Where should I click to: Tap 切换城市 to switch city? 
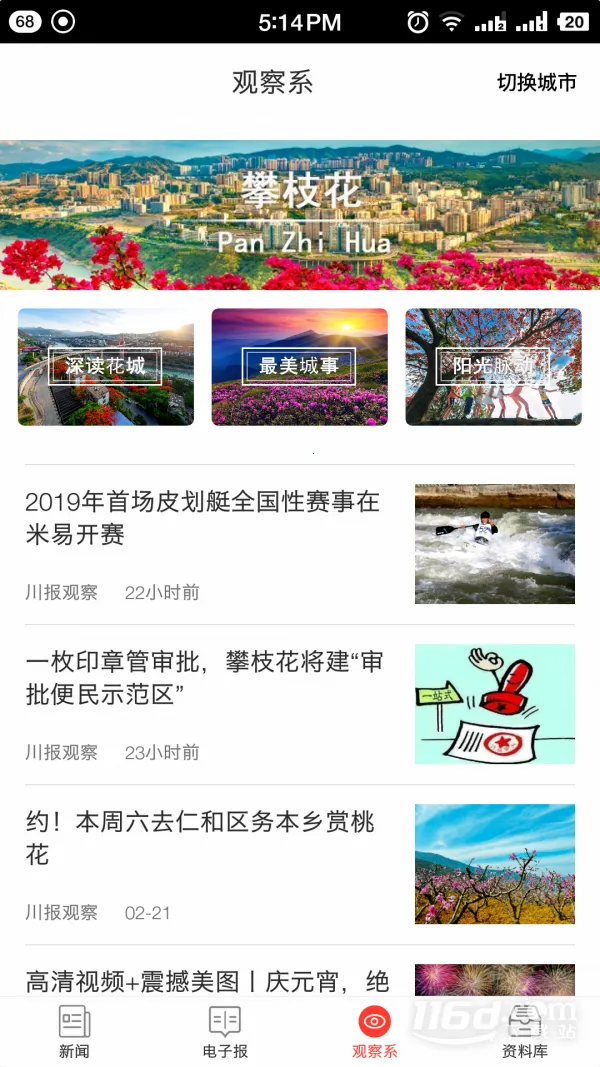(x=537, y=83)
